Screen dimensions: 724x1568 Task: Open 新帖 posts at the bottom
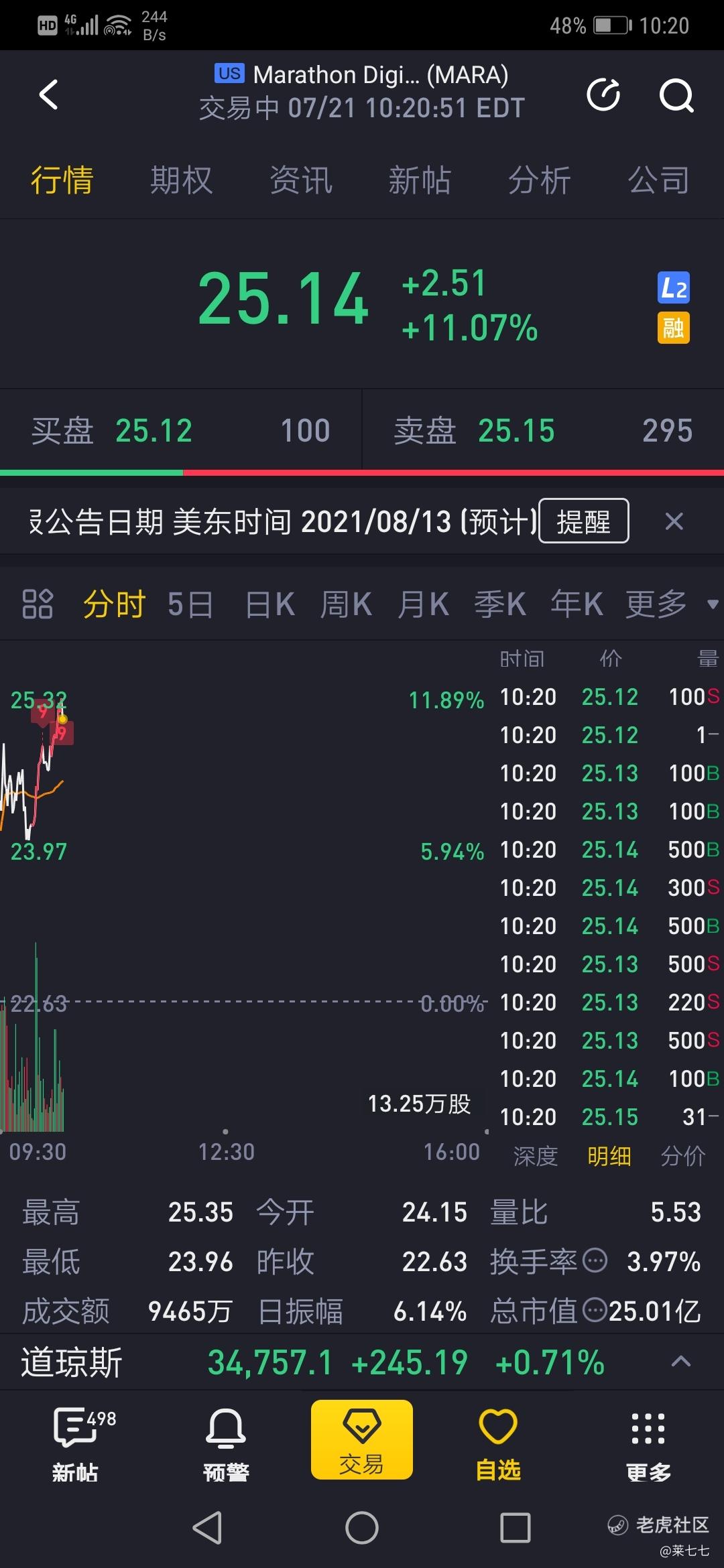tap(76, 1445)
